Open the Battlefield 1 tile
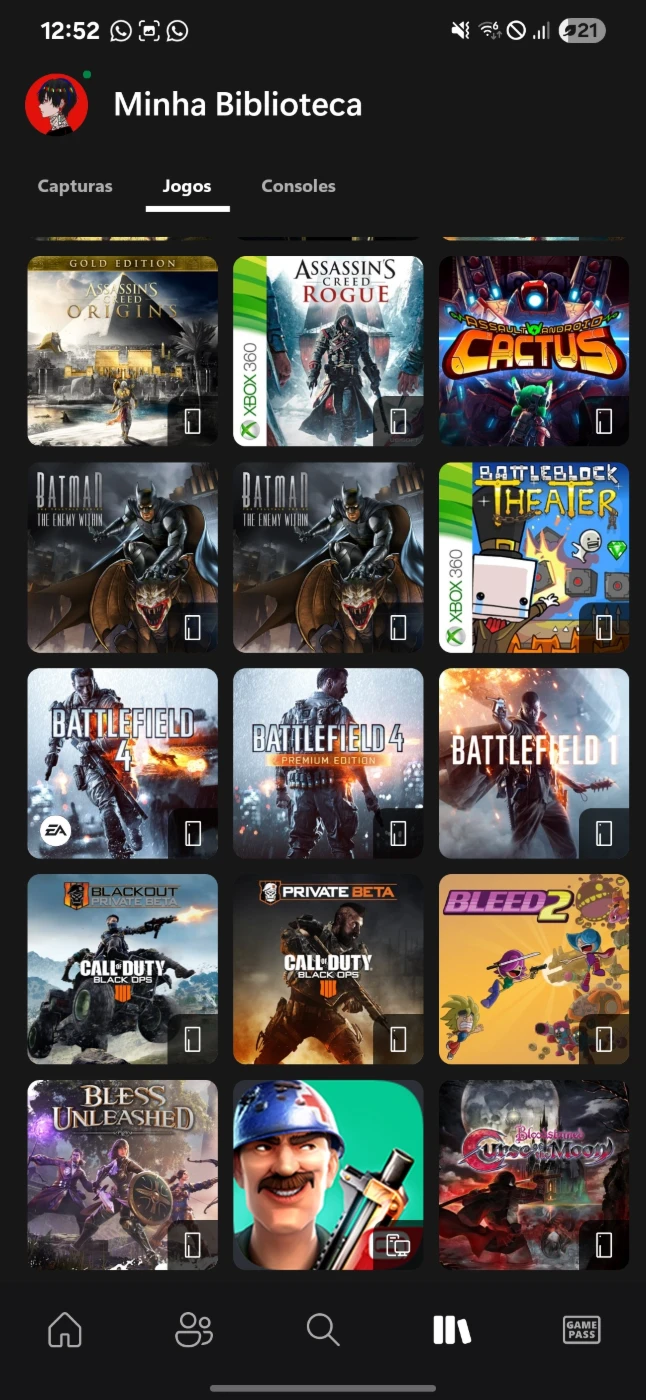The image size is (646, 1400). 534,763
